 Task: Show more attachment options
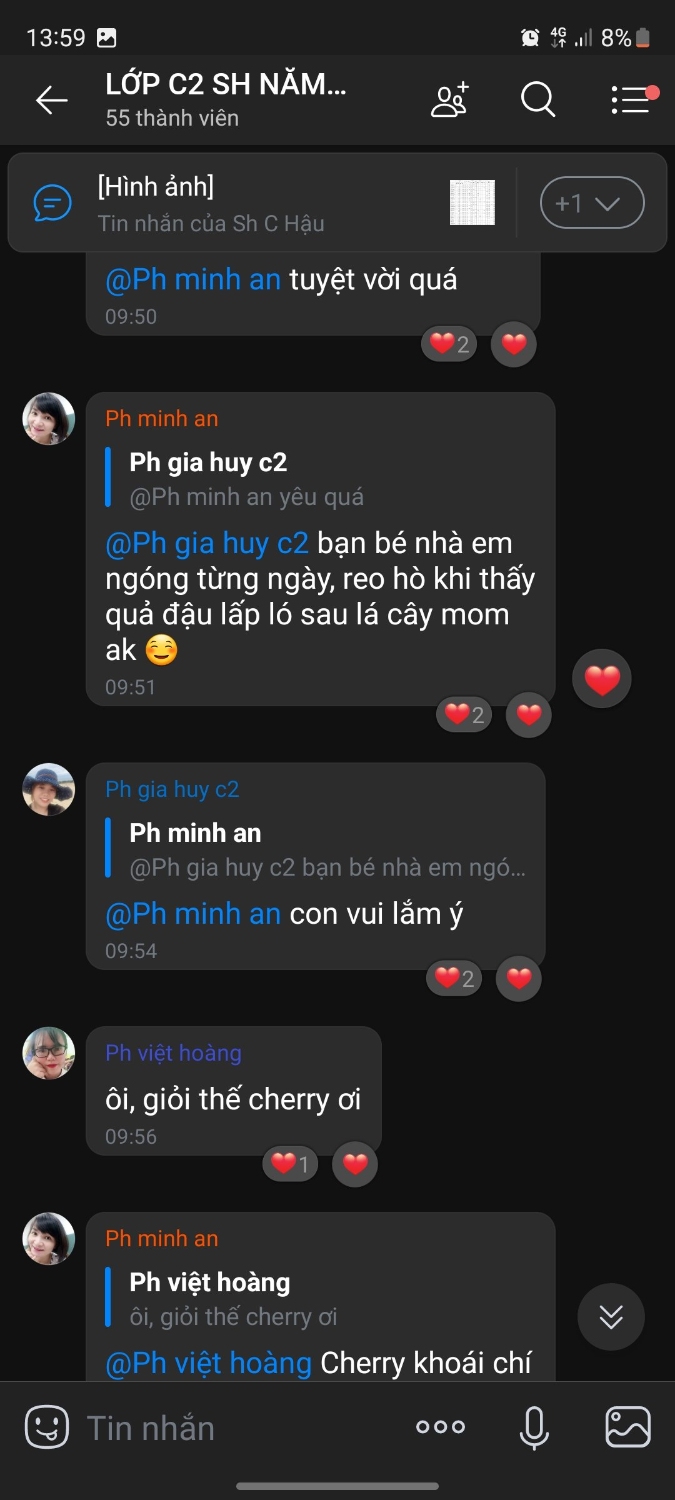440,1428
